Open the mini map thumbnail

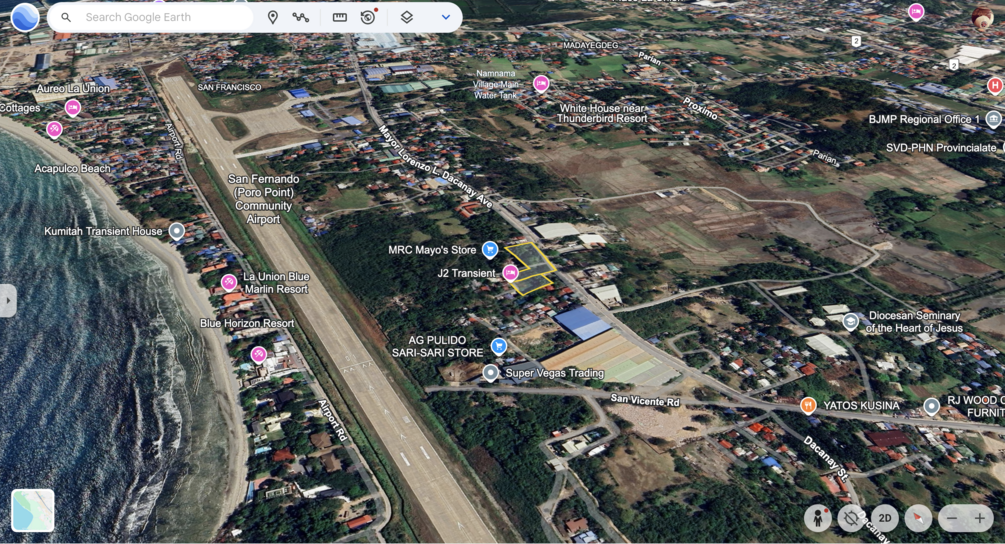tap(33, 510)
